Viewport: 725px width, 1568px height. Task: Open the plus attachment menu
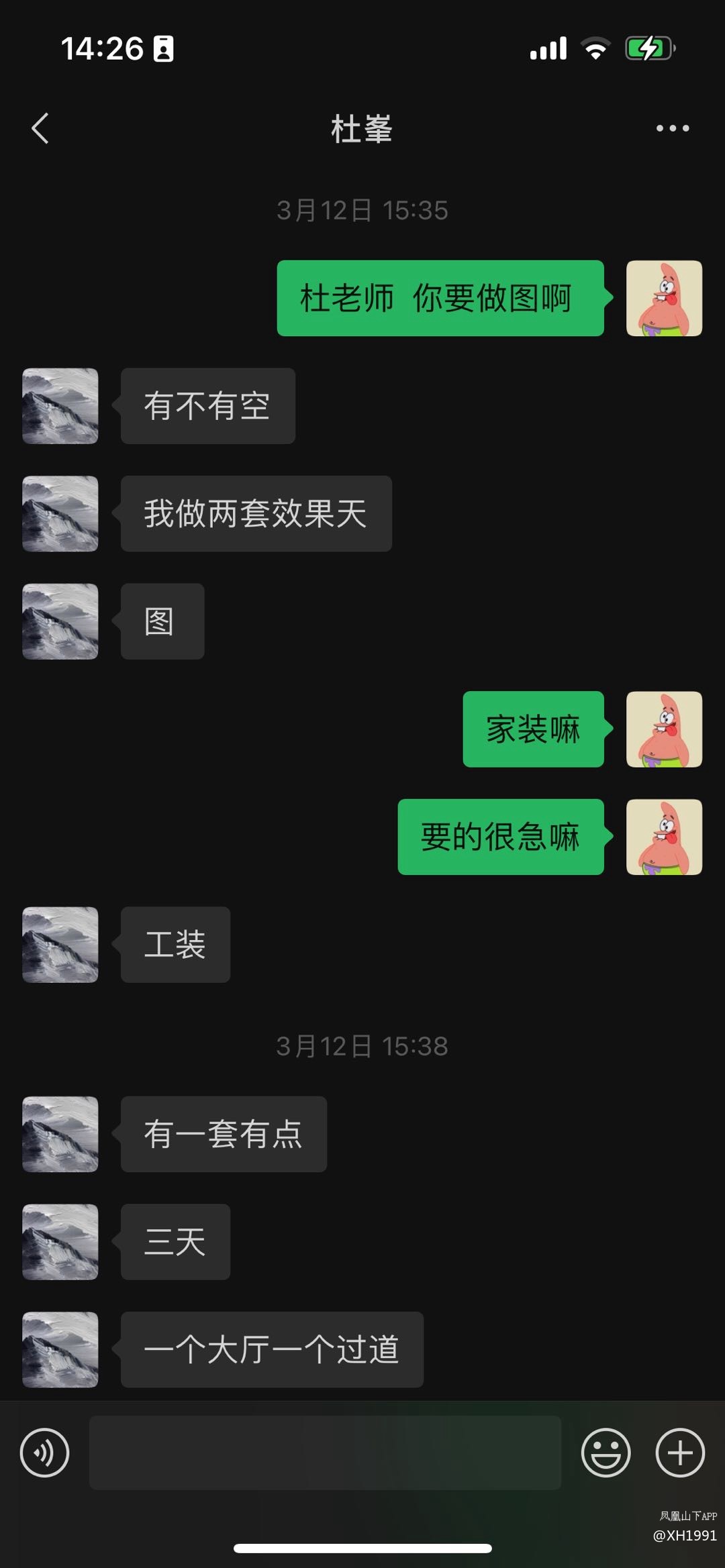[679, 1453]
